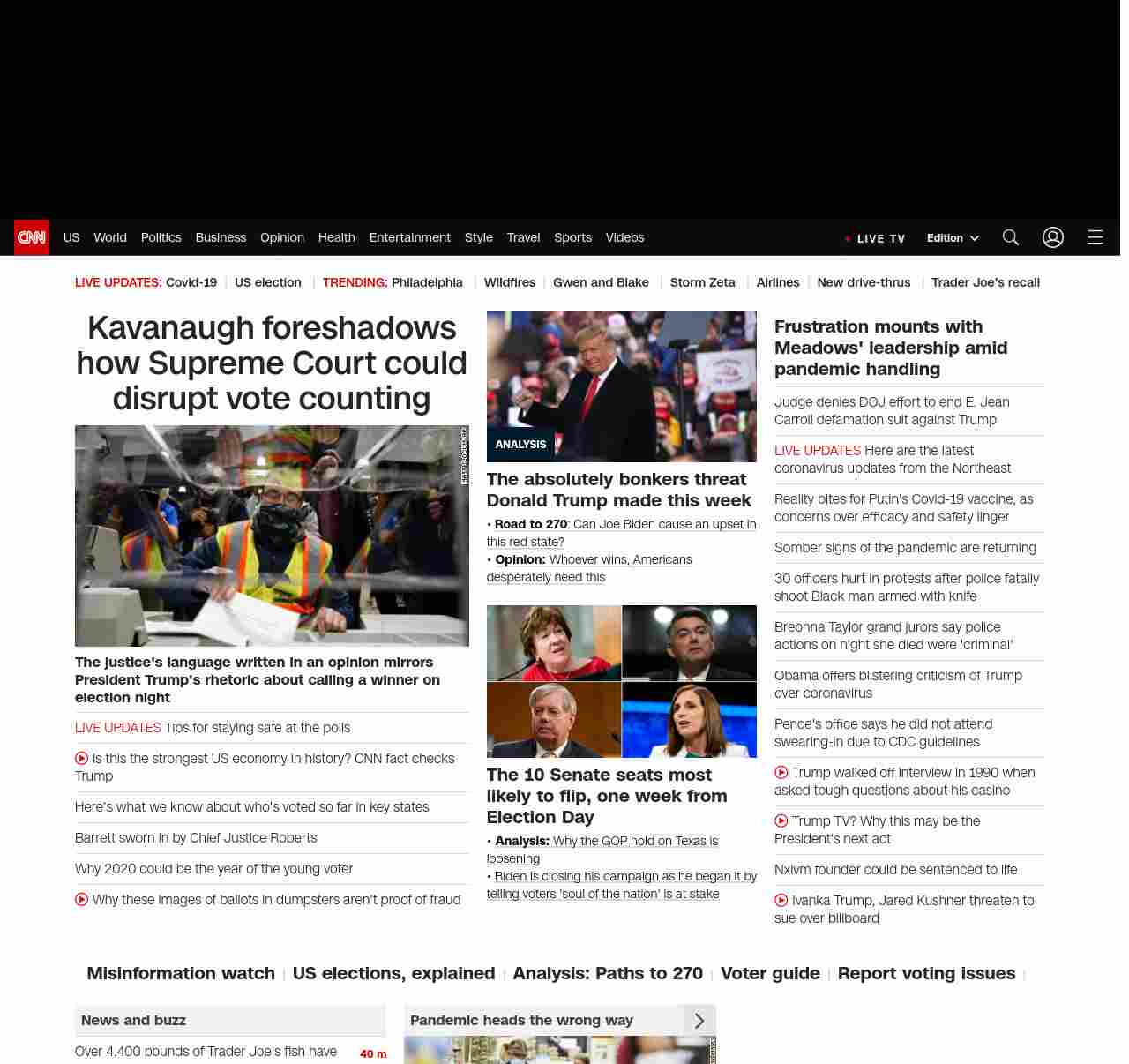
Task: Switch to the Politics section
Action: pyautogui.click(x=161, y=237)
